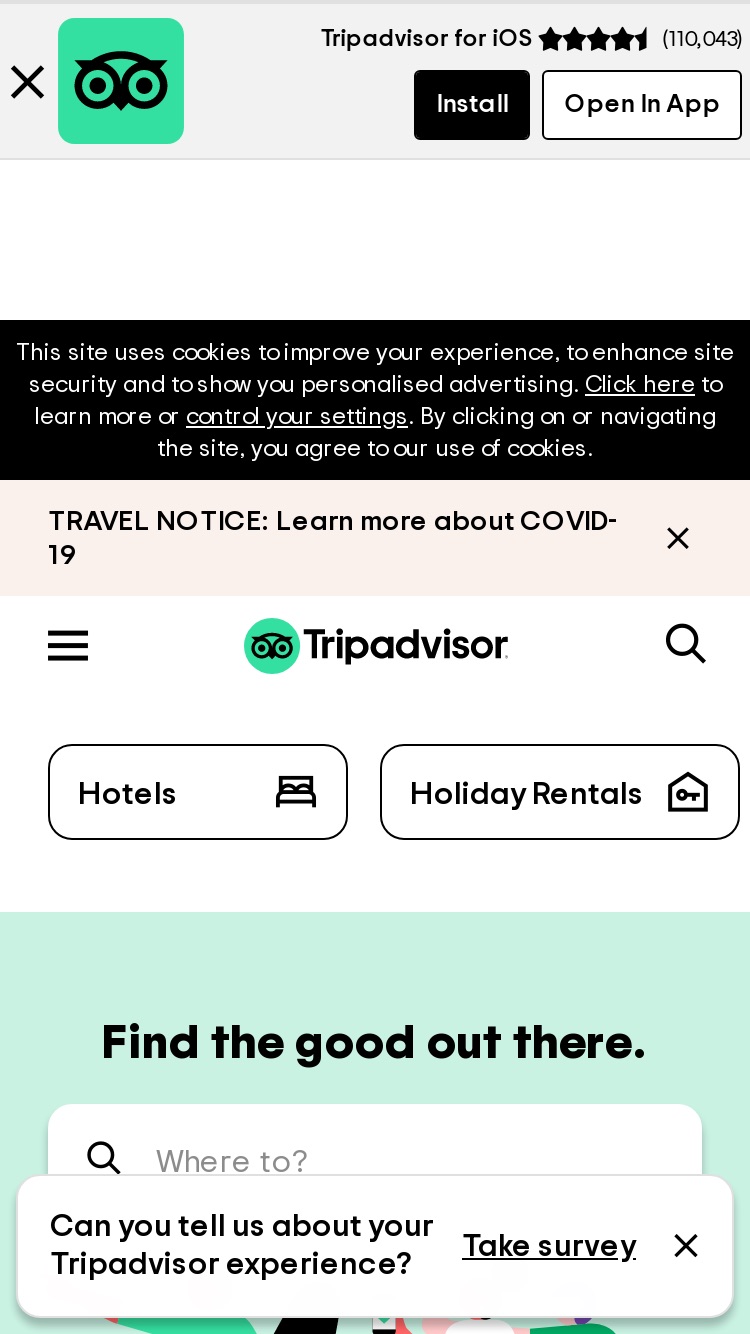This screenshot has width=750, height=1334.
Task: Tap Open In App button
Action: 642,105
